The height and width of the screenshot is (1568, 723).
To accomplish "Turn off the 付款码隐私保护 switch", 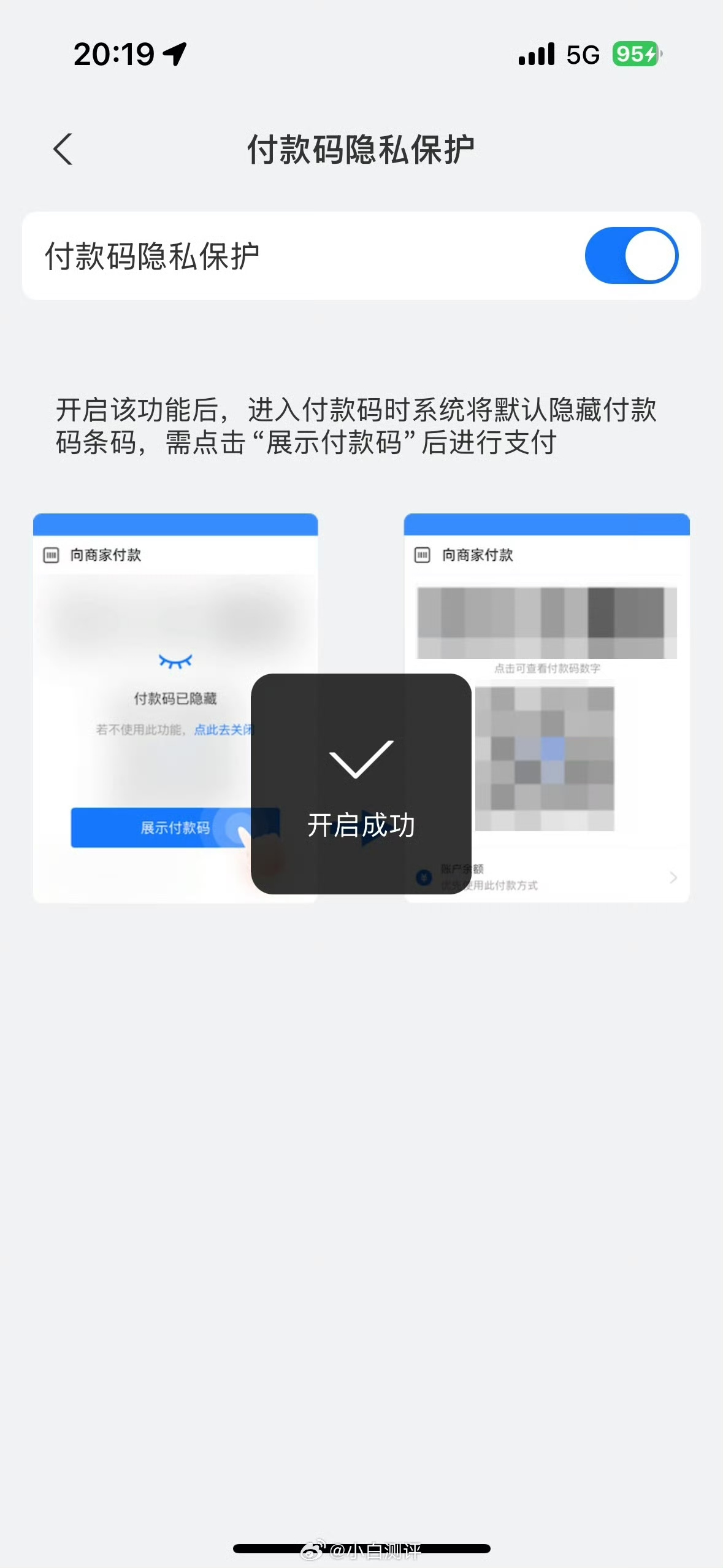I will point(631,256).
